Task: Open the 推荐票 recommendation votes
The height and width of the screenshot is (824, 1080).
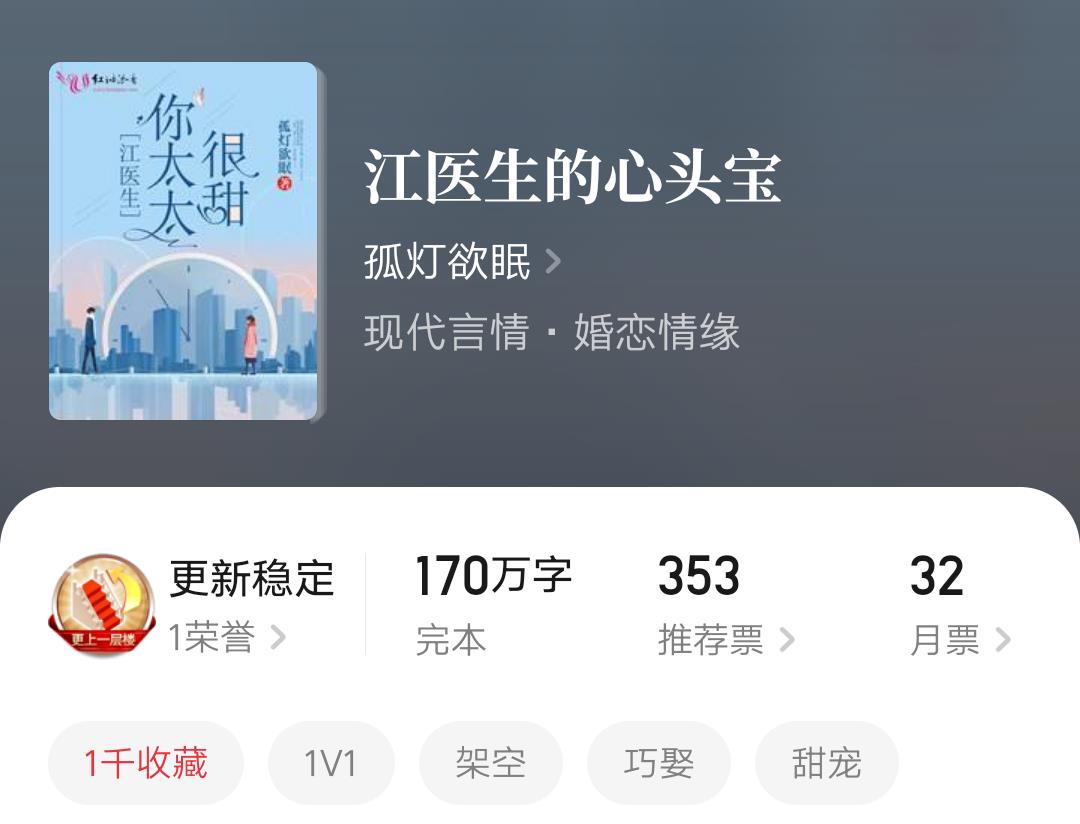Action: pyautogui.click(x=725, y=640)
